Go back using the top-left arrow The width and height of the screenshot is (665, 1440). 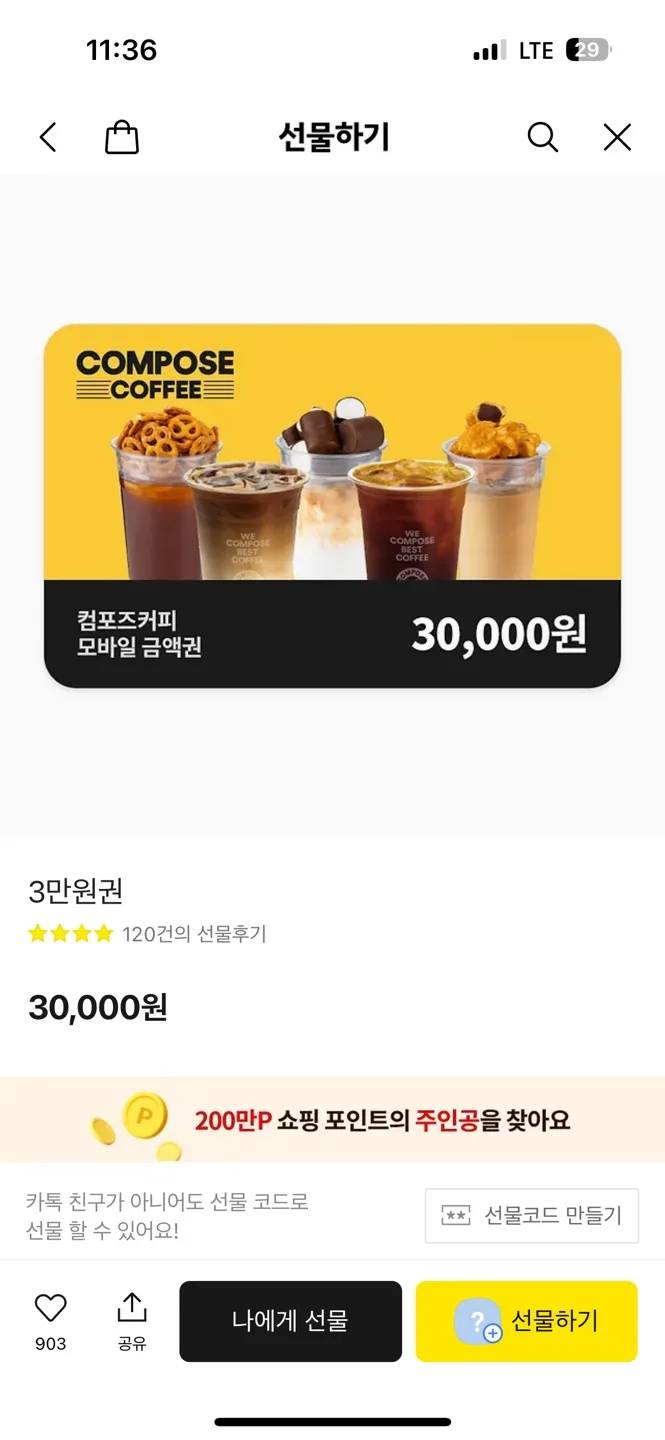pyautogui.click(x=48, y=137)
